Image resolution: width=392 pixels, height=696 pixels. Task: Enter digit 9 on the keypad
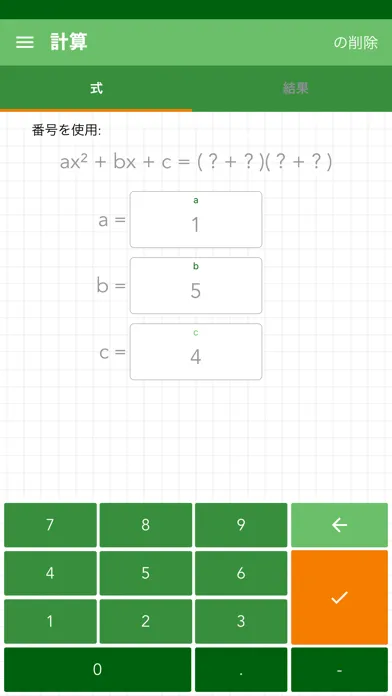[241, 525]
